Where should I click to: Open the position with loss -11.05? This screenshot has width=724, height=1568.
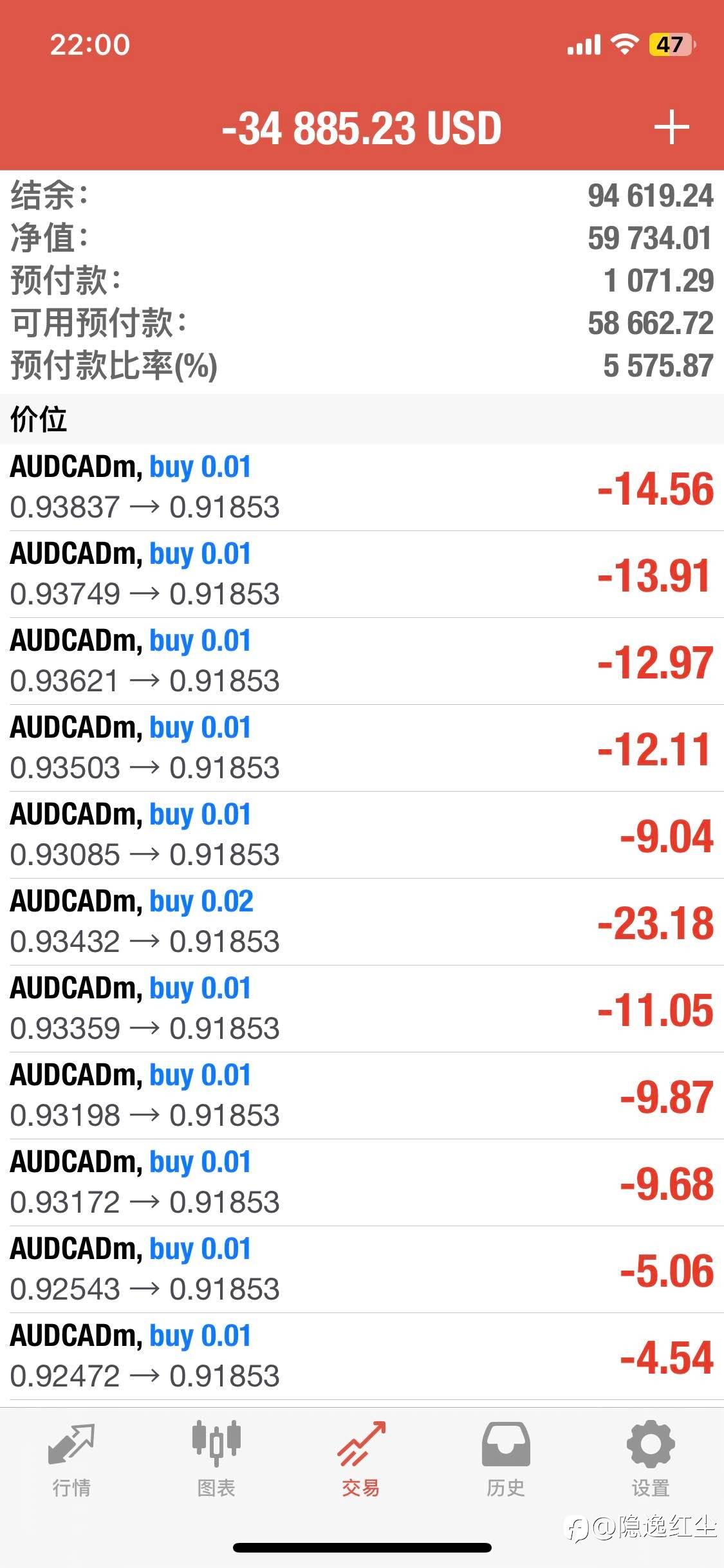coord(362,1009)
